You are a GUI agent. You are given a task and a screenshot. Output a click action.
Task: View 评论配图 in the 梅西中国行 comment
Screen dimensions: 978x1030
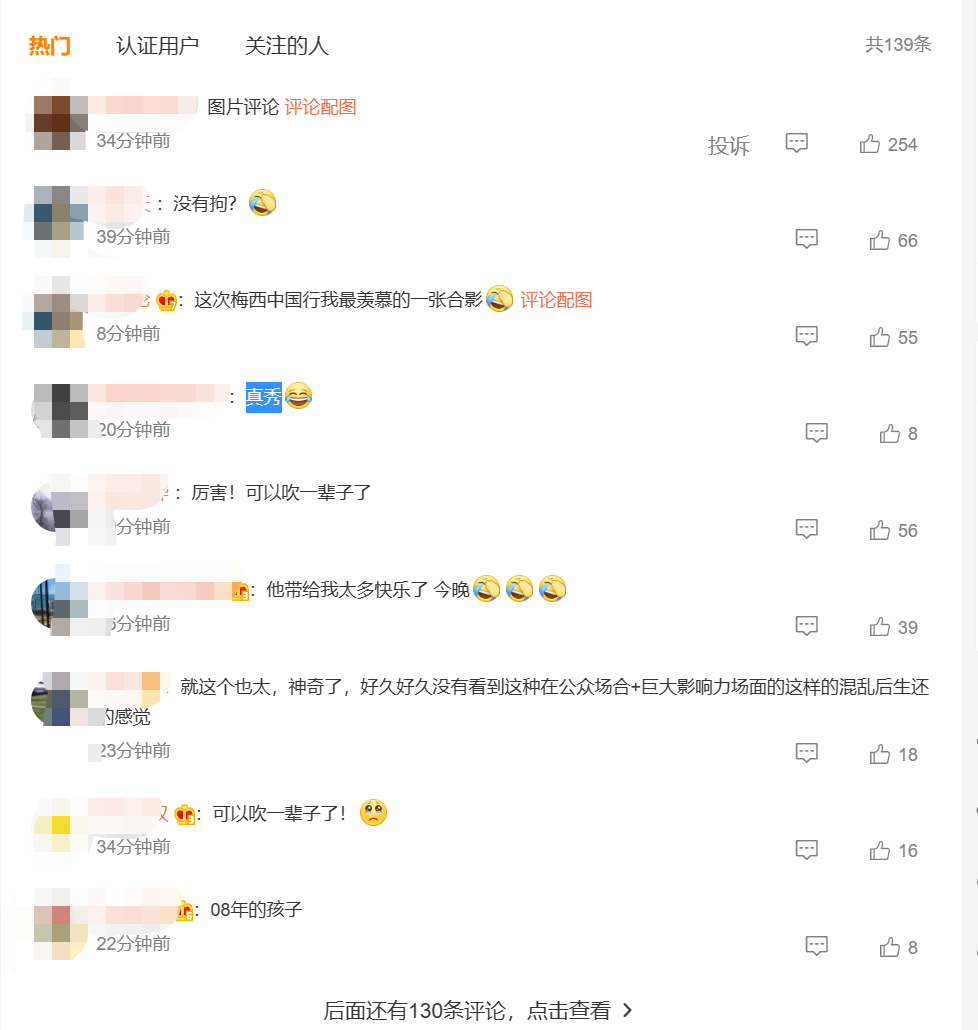click(556, 300)
